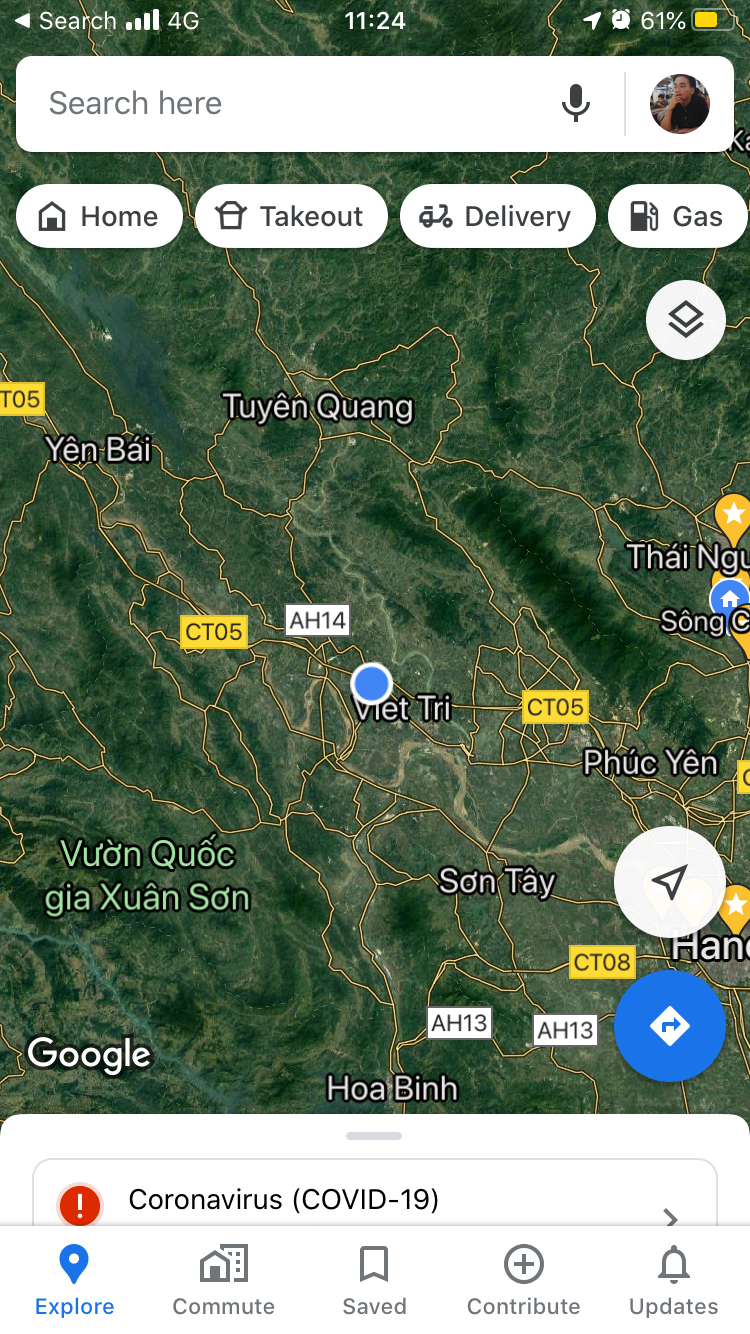The width and height of the screenshot is (750, 1334).
Task: Switch to the Contribute tab
Action: click(x=524, y=1280)
